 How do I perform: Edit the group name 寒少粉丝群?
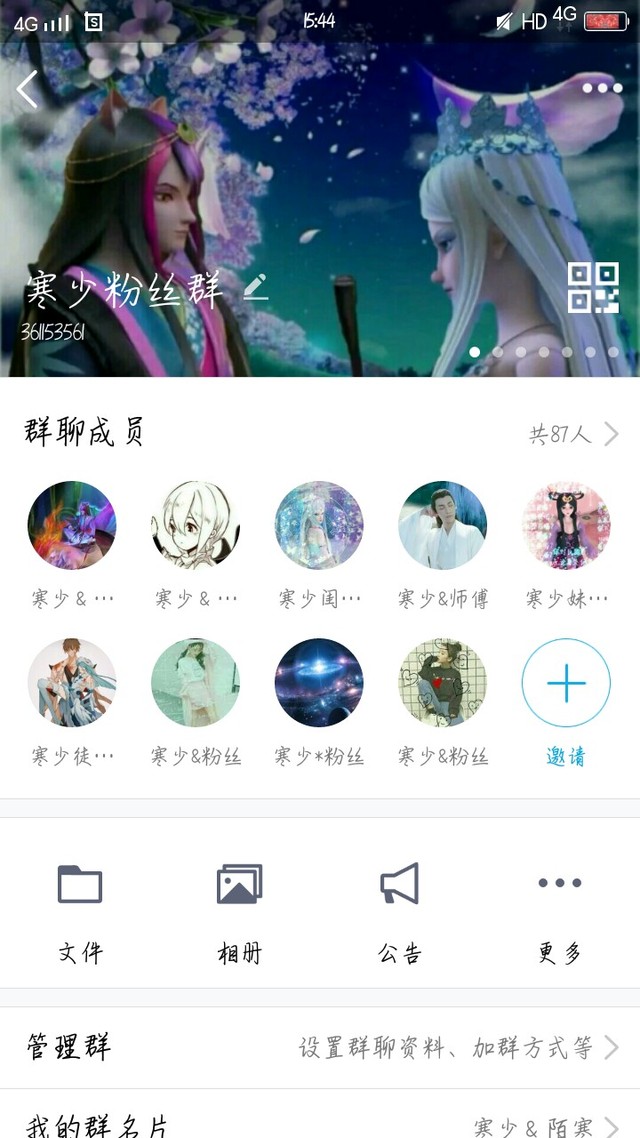coord(256,289)
